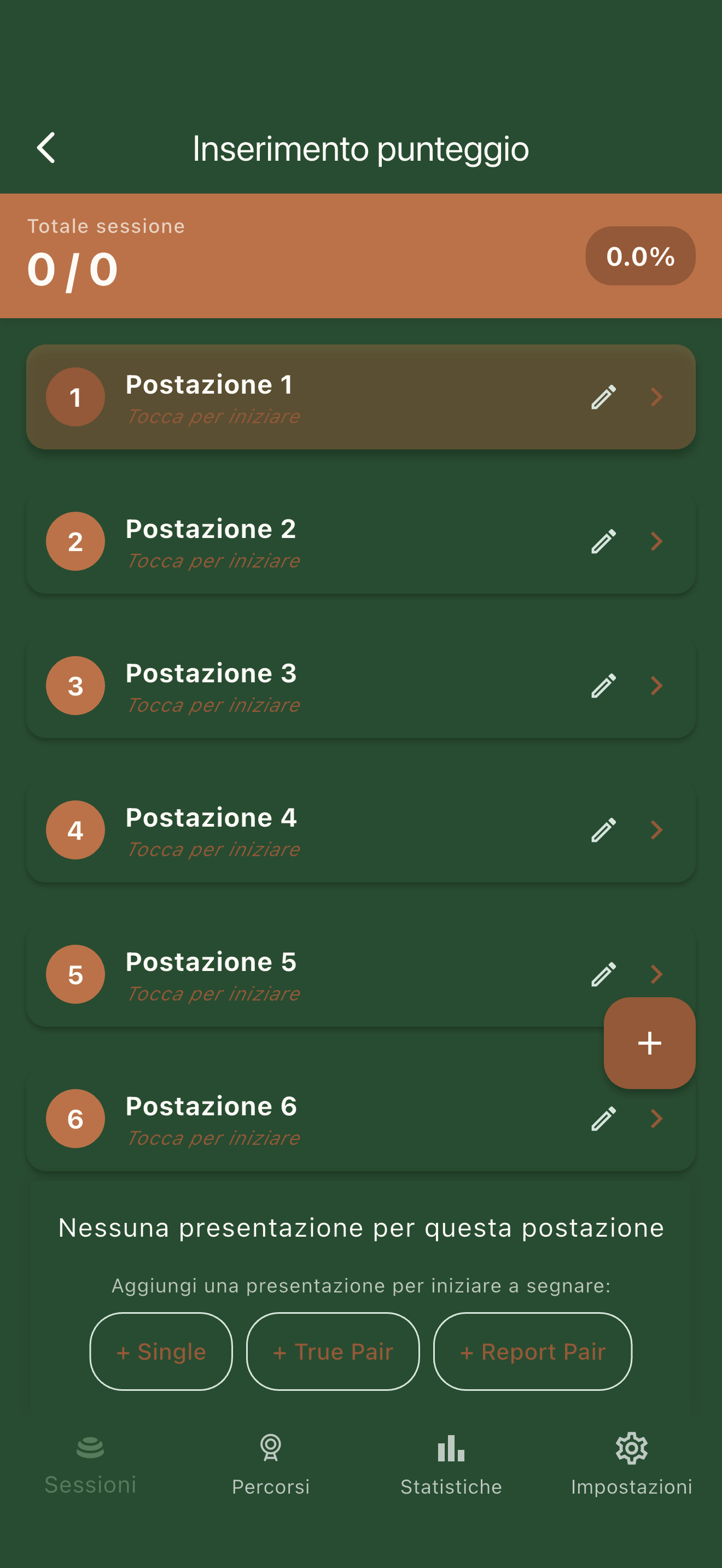Click the pencil icon next to Postazione 6

point(603,1119)
